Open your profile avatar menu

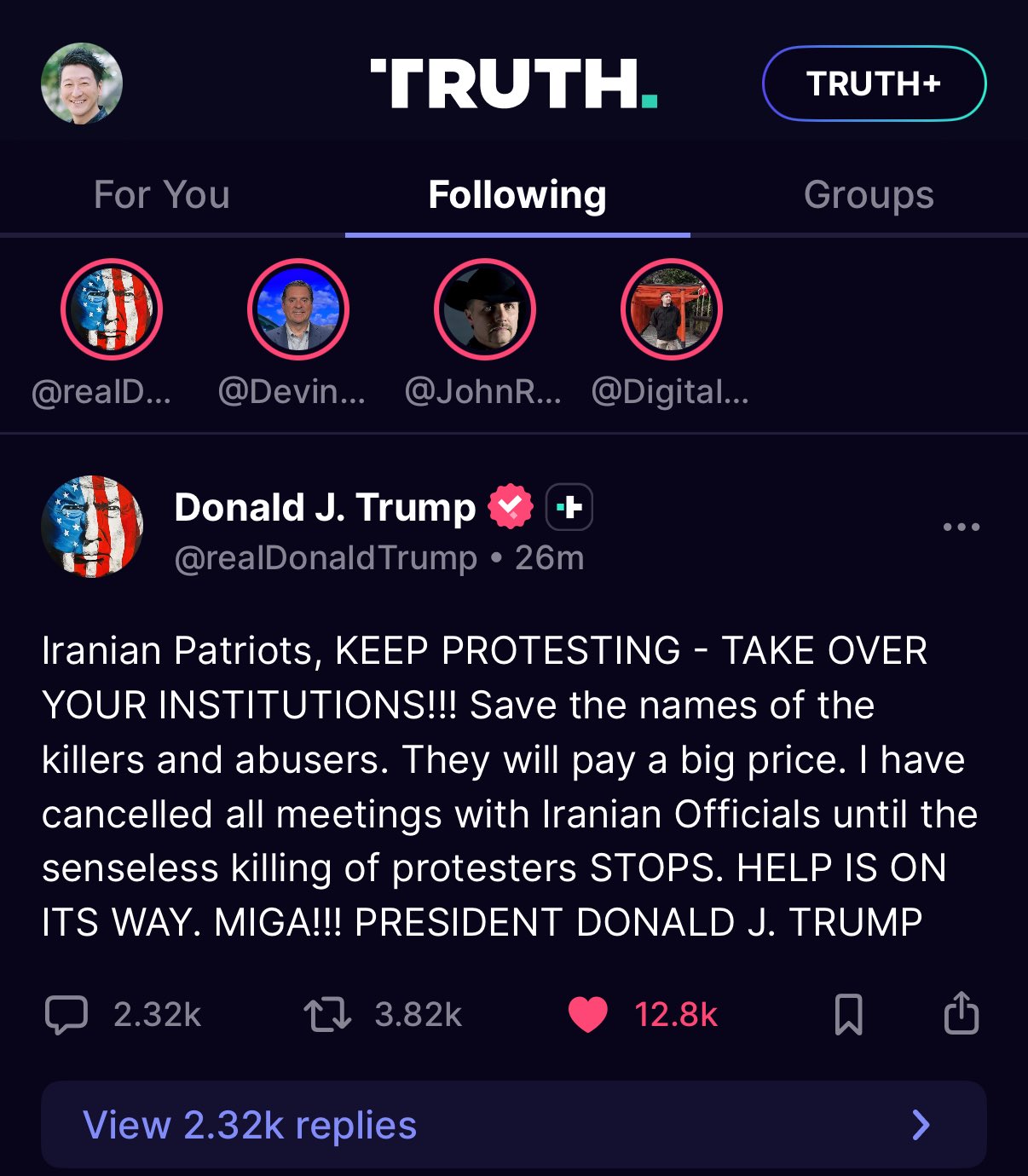point(82,84)
